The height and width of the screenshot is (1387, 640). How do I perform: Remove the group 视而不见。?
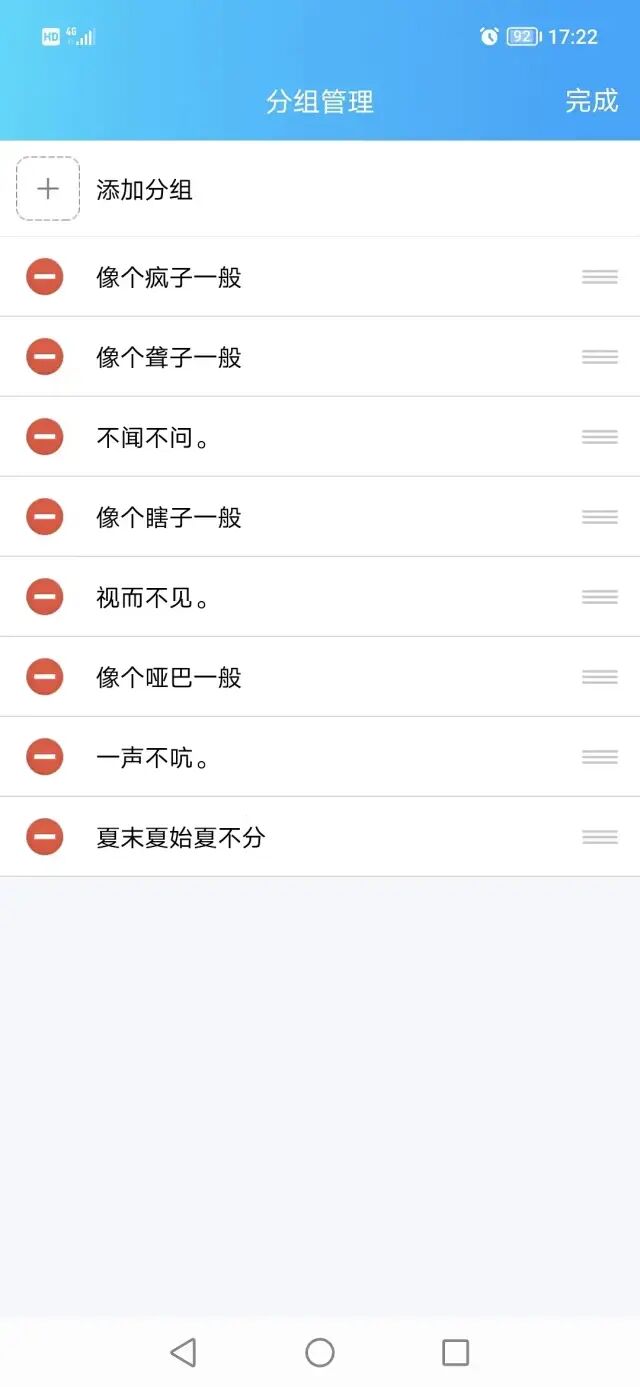pos(45,597)
